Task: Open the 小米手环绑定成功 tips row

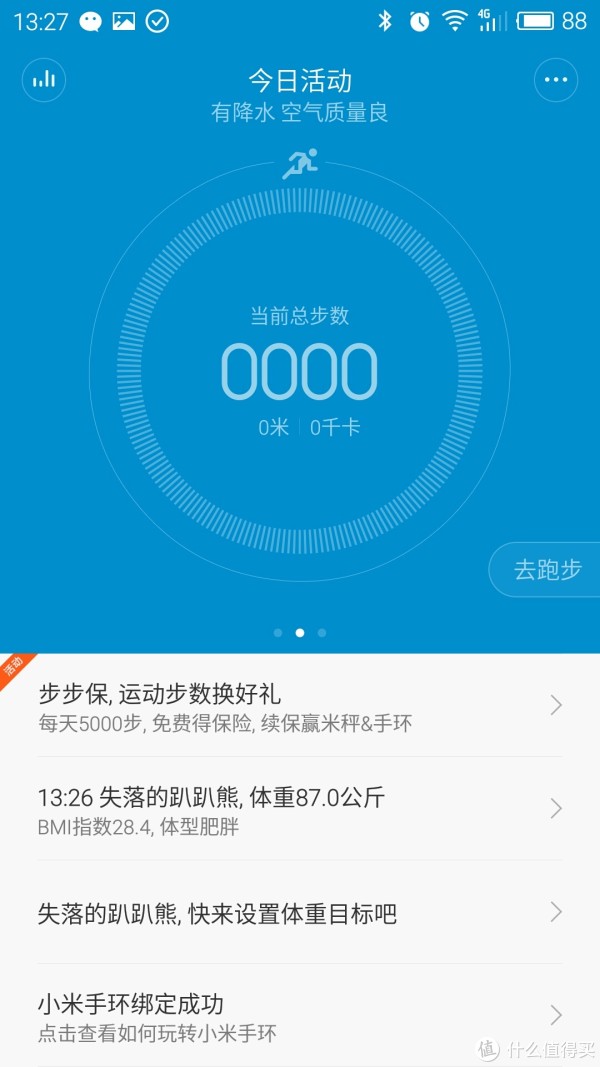Action: (300, 1015)
